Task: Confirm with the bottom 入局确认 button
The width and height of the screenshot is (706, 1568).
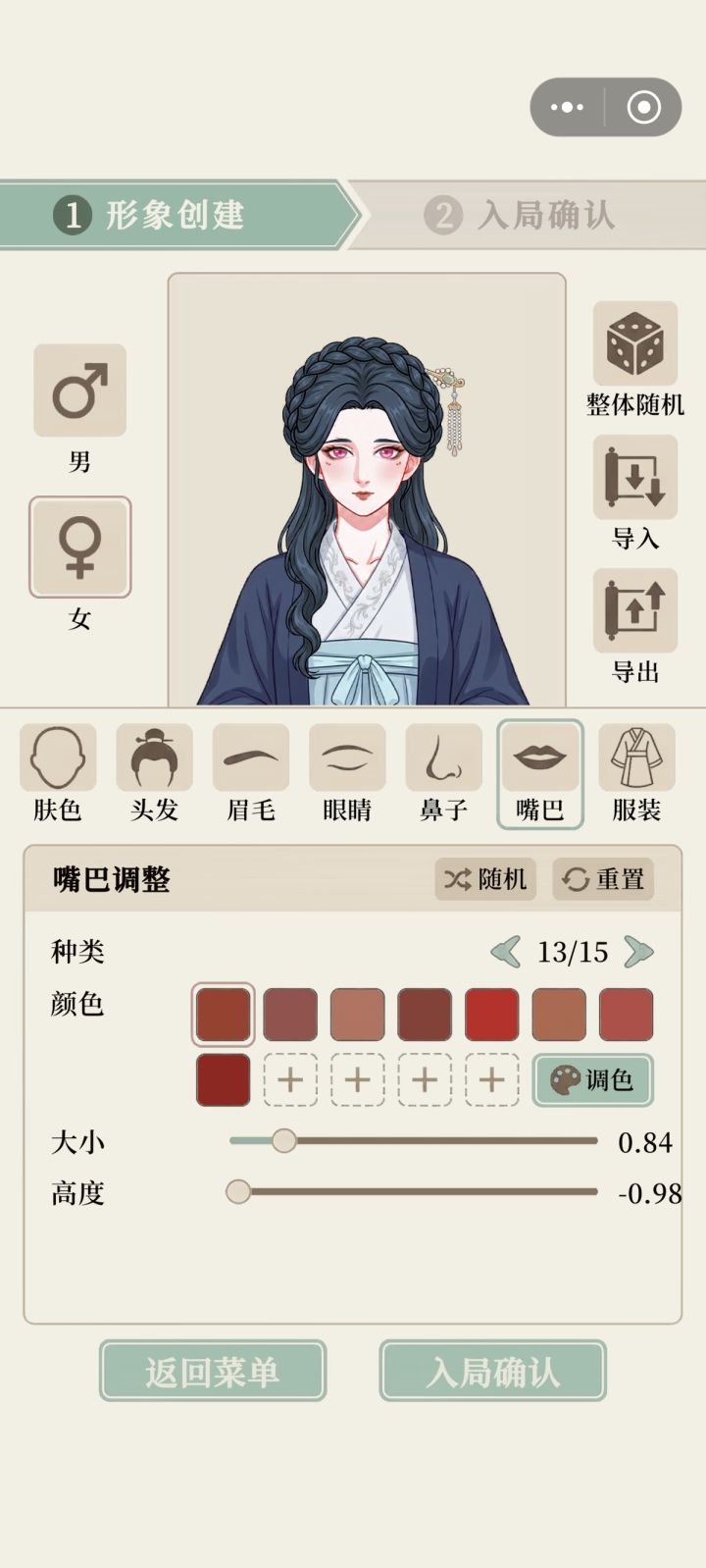Action: pyautogui.click(x=493, y=1371)
